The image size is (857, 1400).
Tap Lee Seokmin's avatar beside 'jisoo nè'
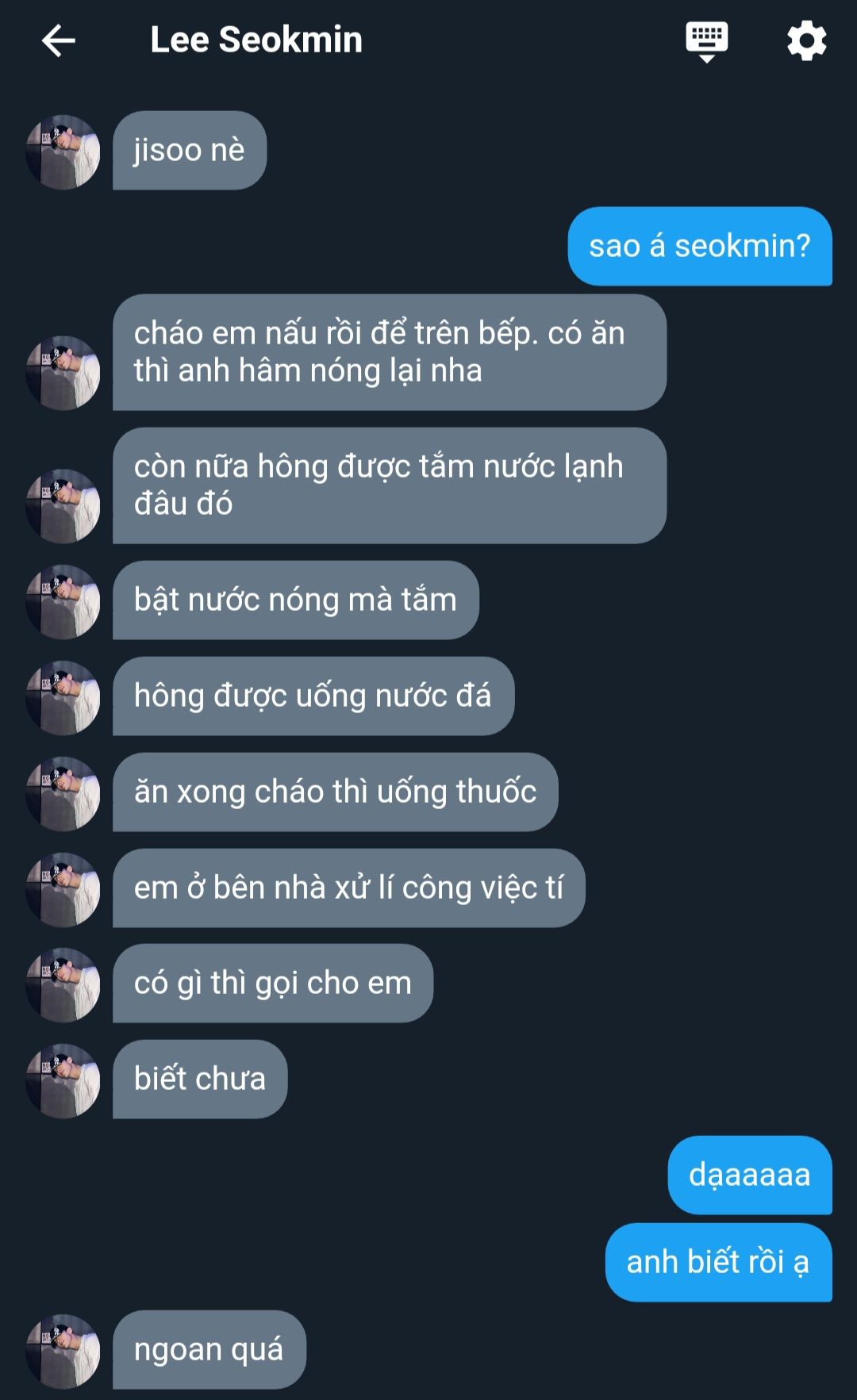coord(63,152)
